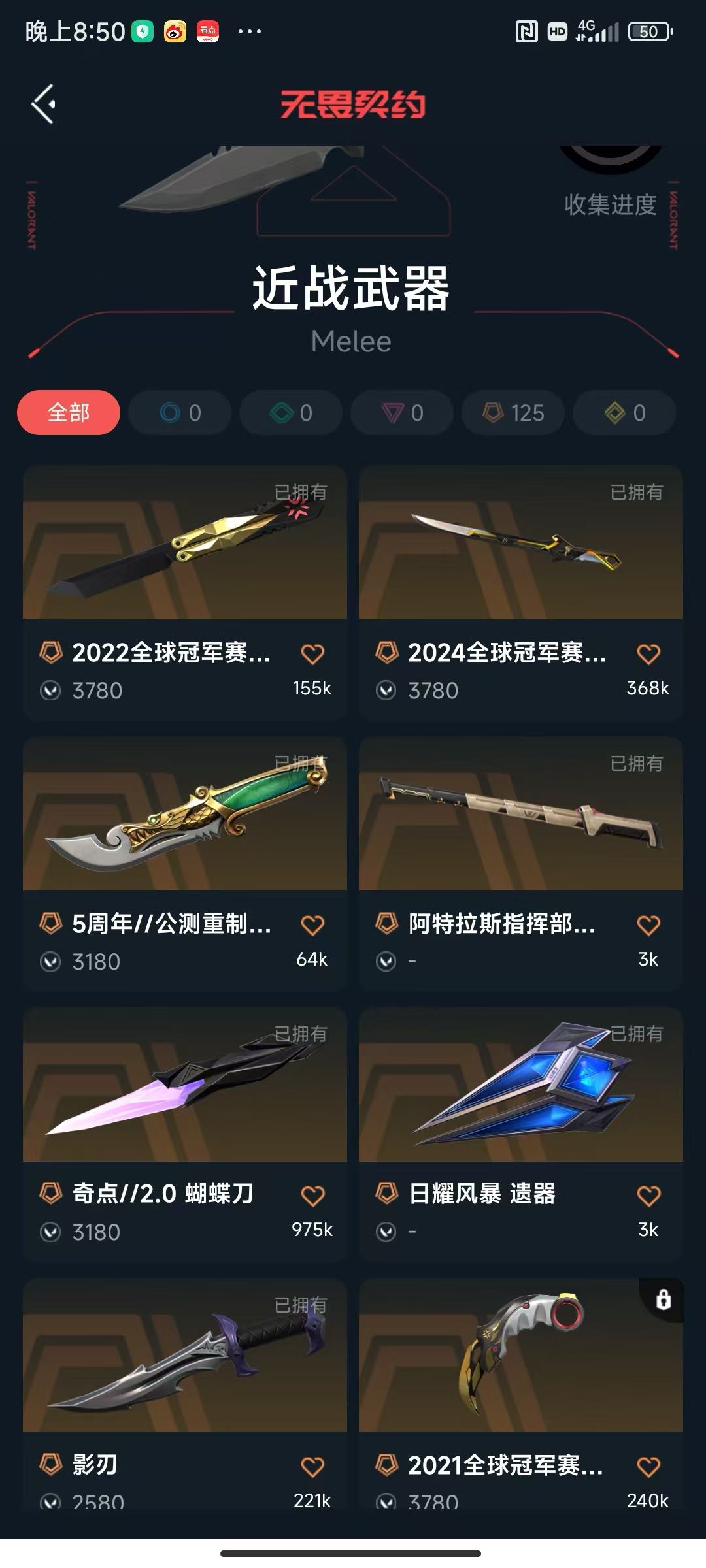
Task: Open the 影刃 knife card
Action: 184,1356
